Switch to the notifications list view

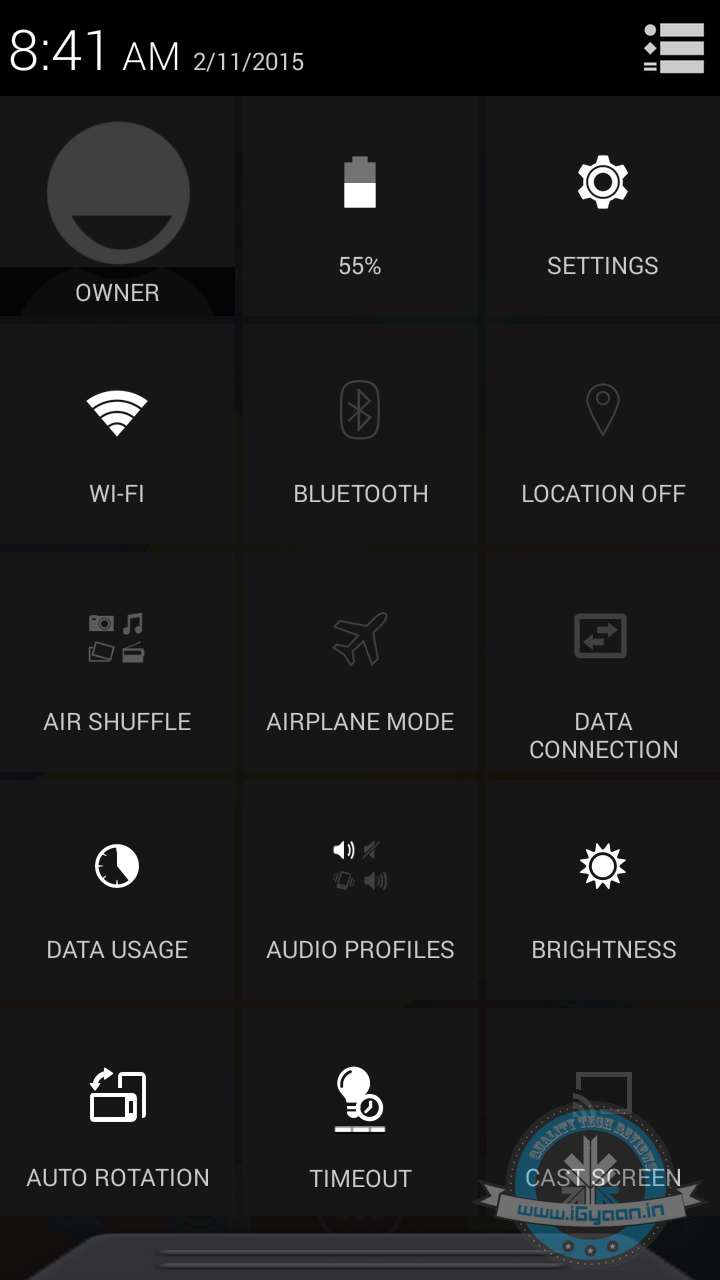[x=673, y=48]
